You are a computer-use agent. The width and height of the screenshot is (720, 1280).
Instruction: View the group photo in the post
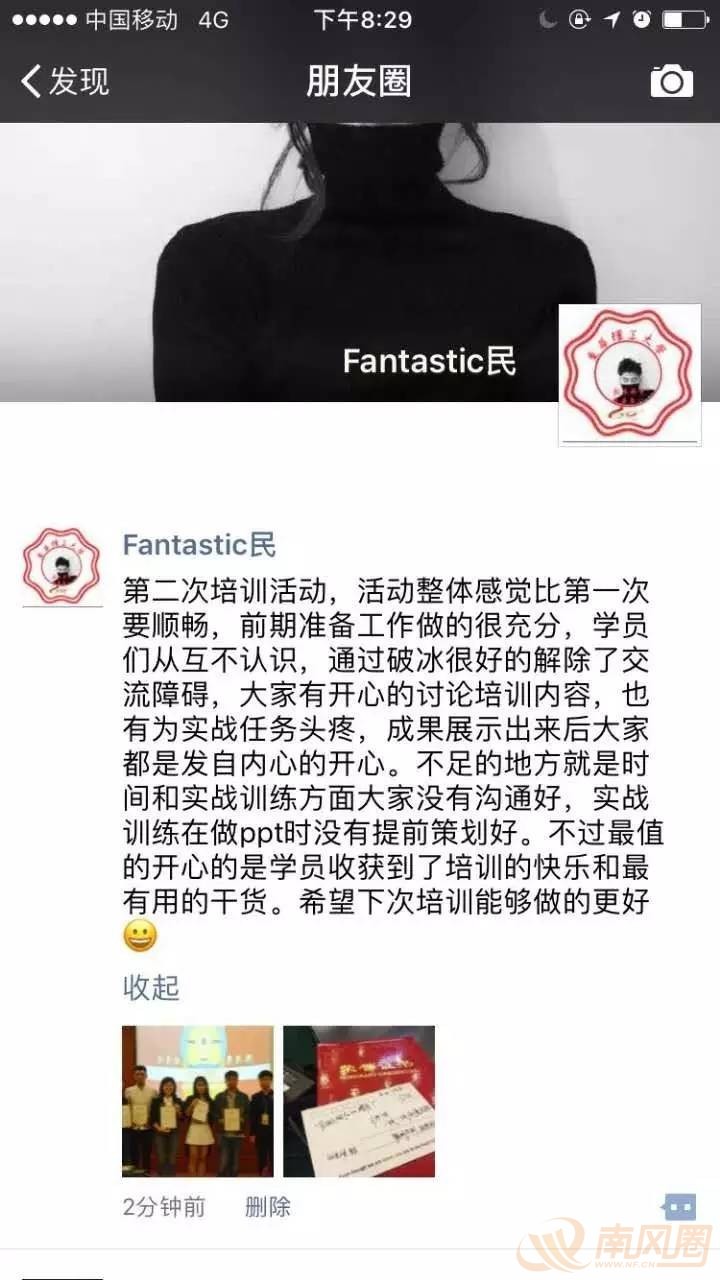(x=198, y=1101)
